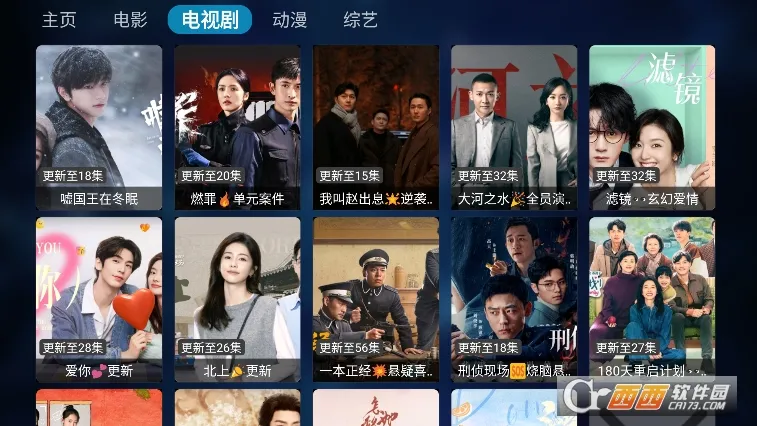Open the 动漫 tab
Screen dimensions: 757x426
[290, 19]
